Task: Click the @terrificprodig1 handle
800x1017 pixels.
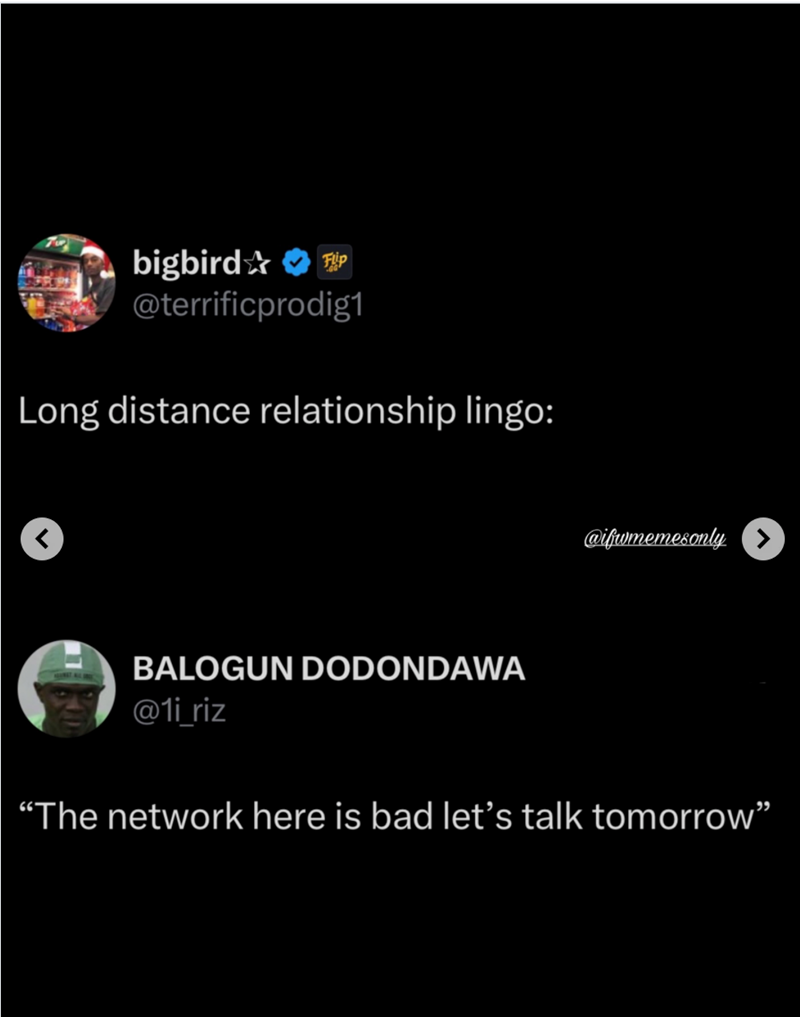Action: coord(248,303)
